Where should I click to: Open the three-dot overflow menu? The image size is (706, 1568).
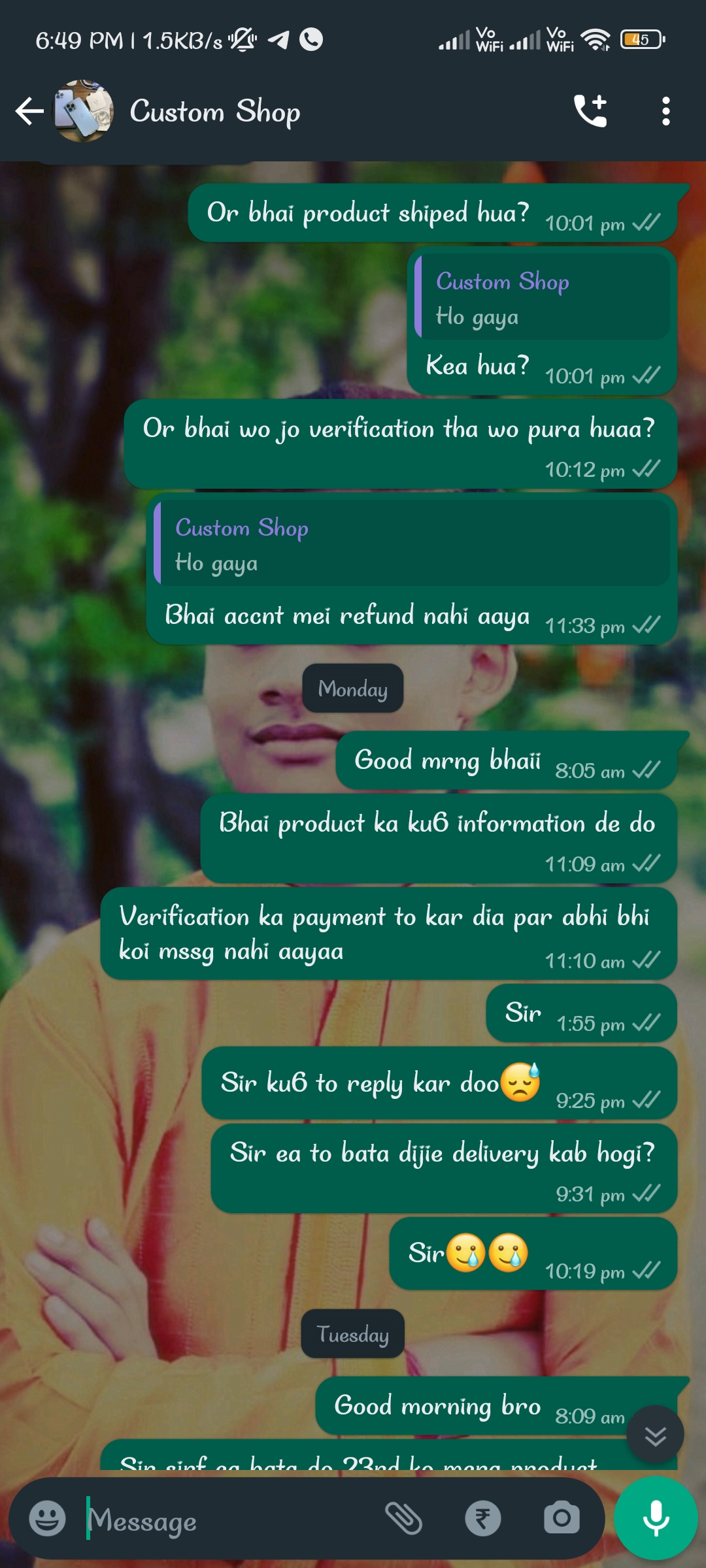click(x=665, y=111)
